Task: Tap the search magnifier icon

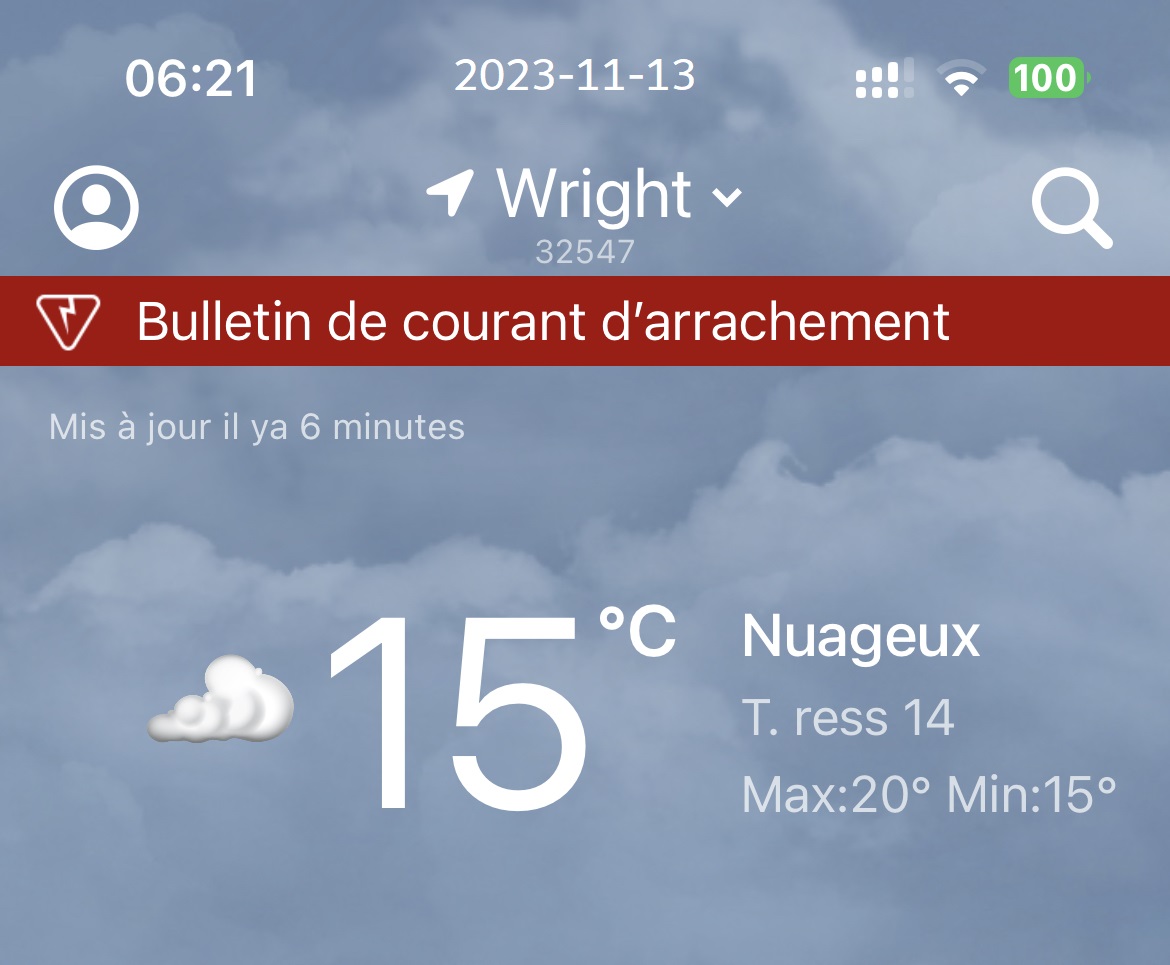Action: [x=1071, y=209]
